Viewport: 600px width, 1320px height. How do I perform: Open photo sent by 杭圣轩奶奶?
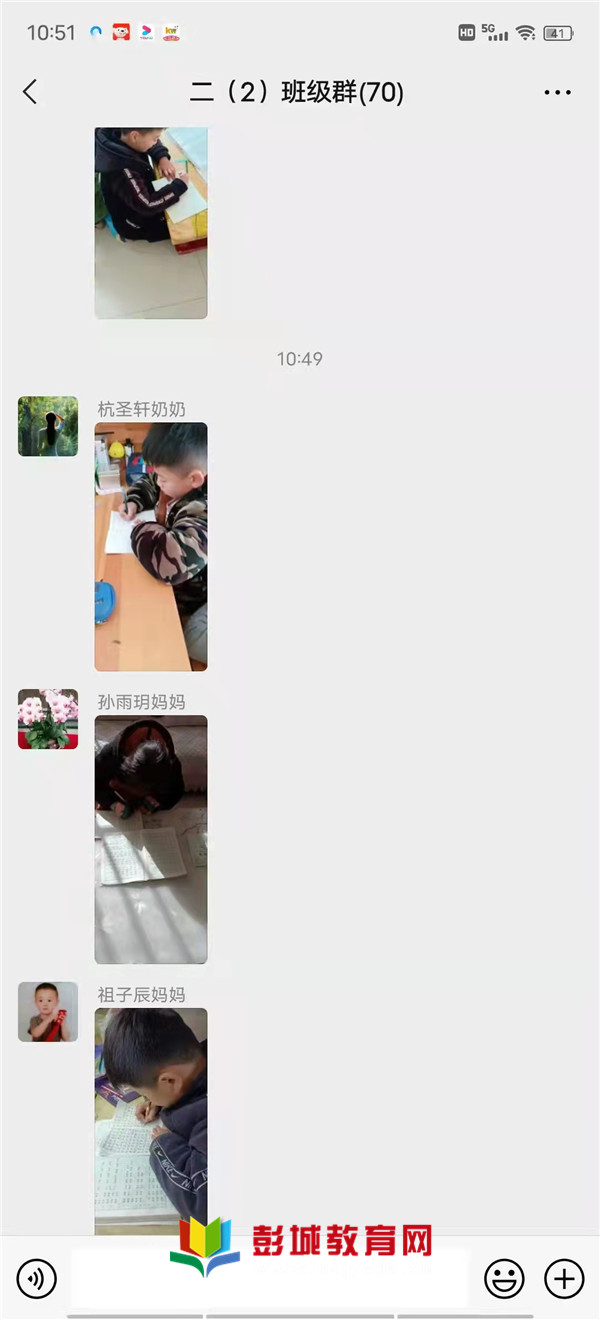coord(151,546)
